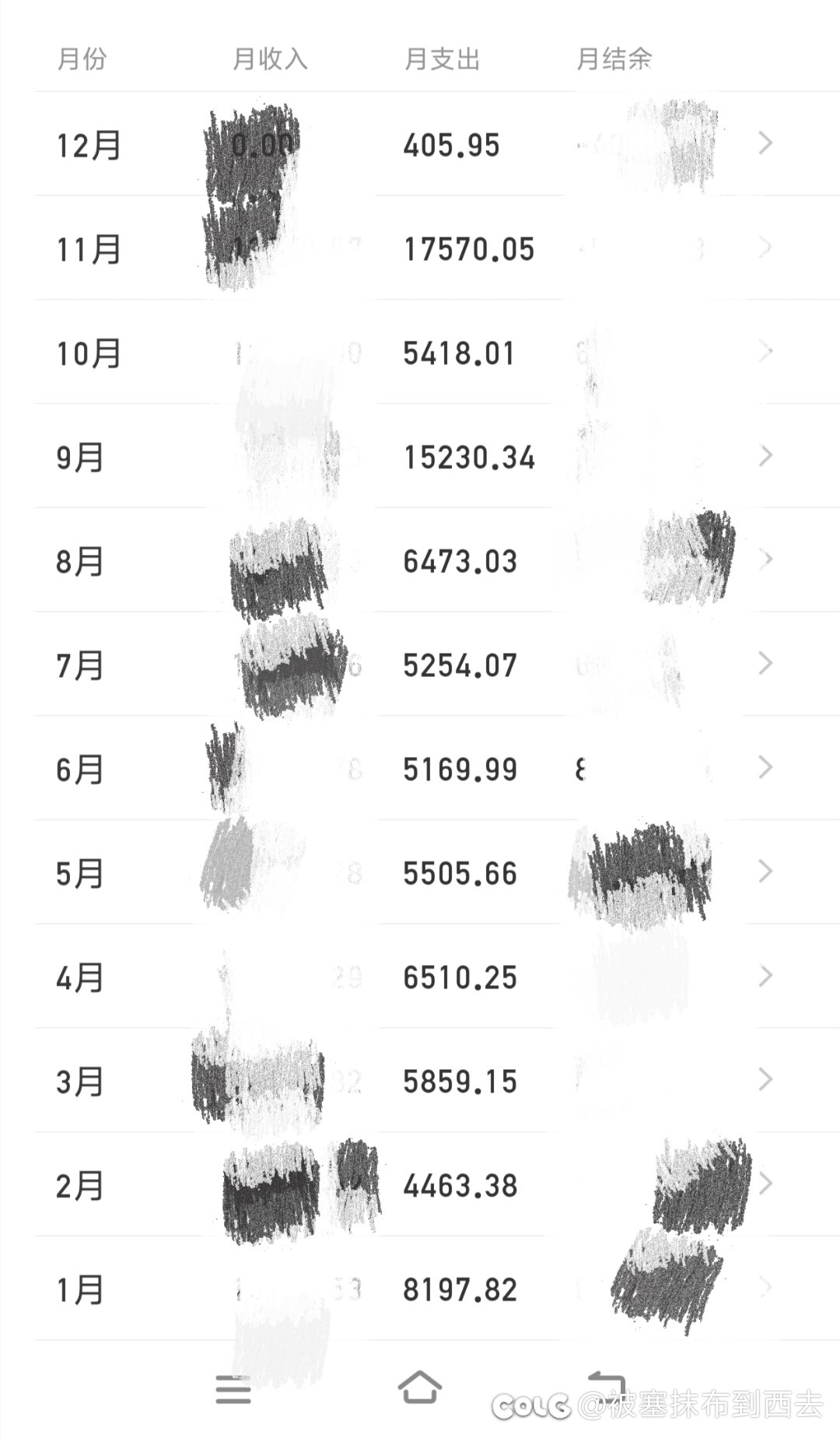Go to the system home screen

pyautogui.click(x=420, y=1388)
